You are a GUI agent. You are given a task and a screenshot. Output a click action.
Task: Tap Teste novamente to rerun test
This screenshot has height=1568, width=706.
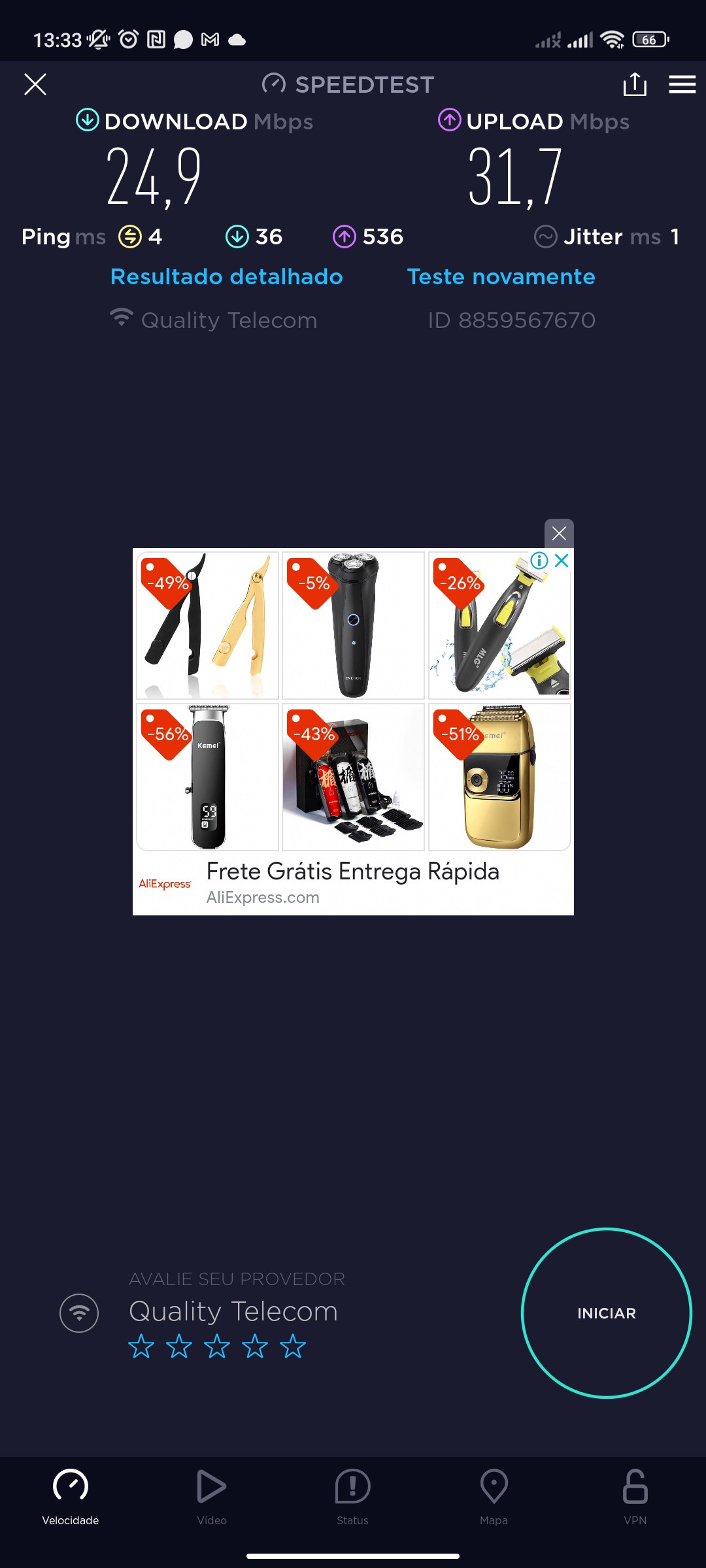[x=501, y=276]
